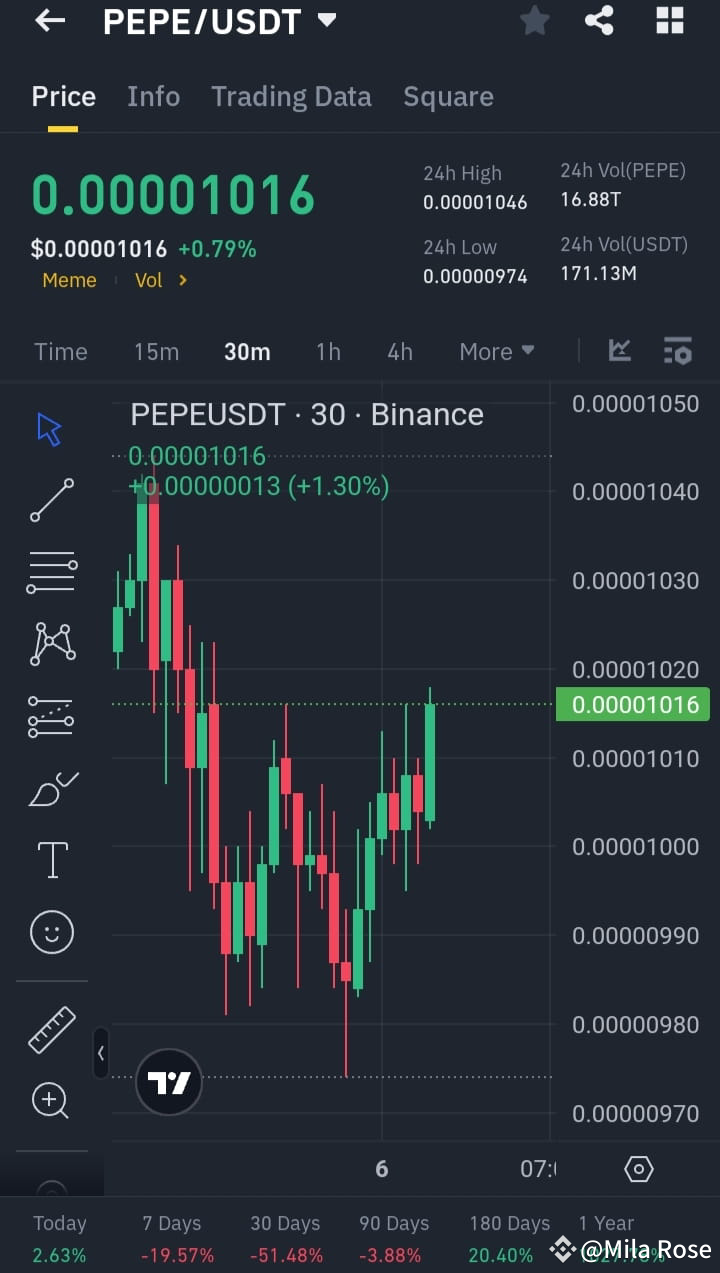Open chart settings via gear icon
This screenshot has width=720, height=1273.
pos(638,1168)
